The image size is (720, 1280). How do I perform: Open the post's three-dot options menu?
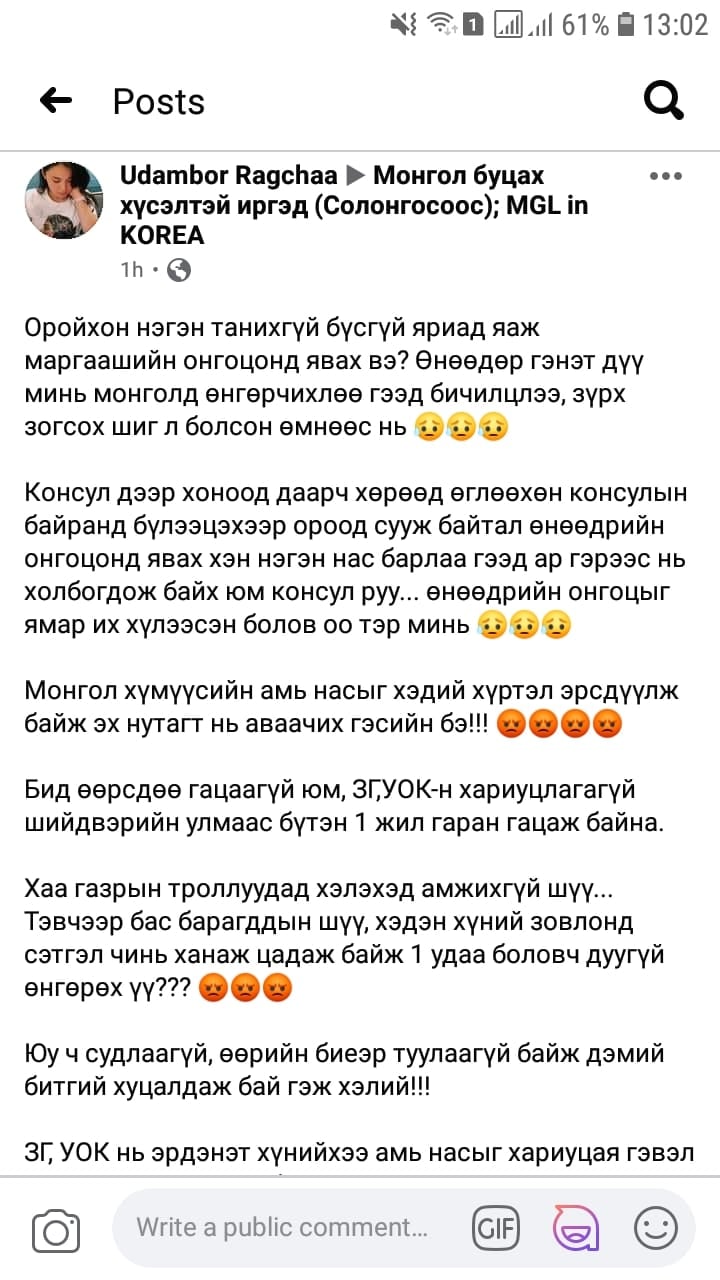pyautogui.click(x=665, y=177)
